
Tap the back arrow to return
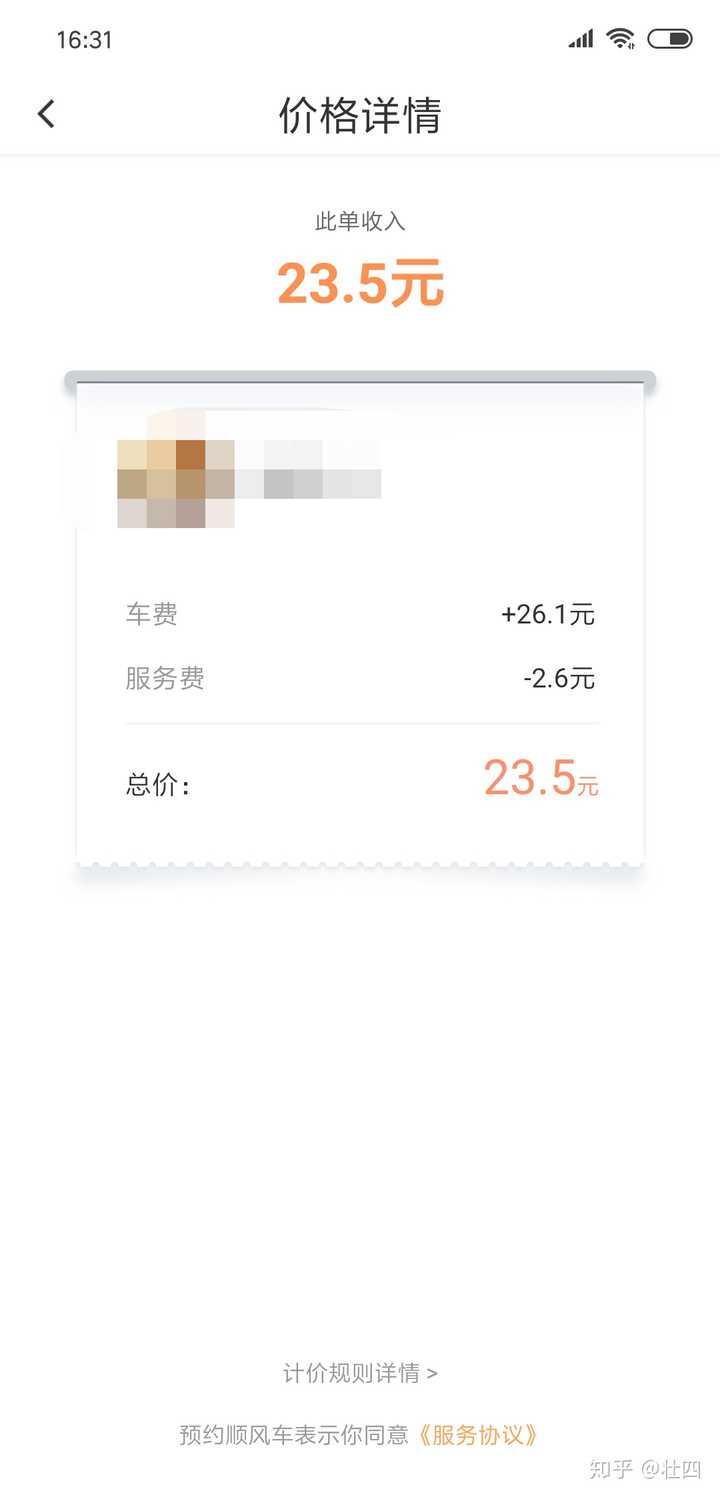pyautogui.click(x=45, y=113)
